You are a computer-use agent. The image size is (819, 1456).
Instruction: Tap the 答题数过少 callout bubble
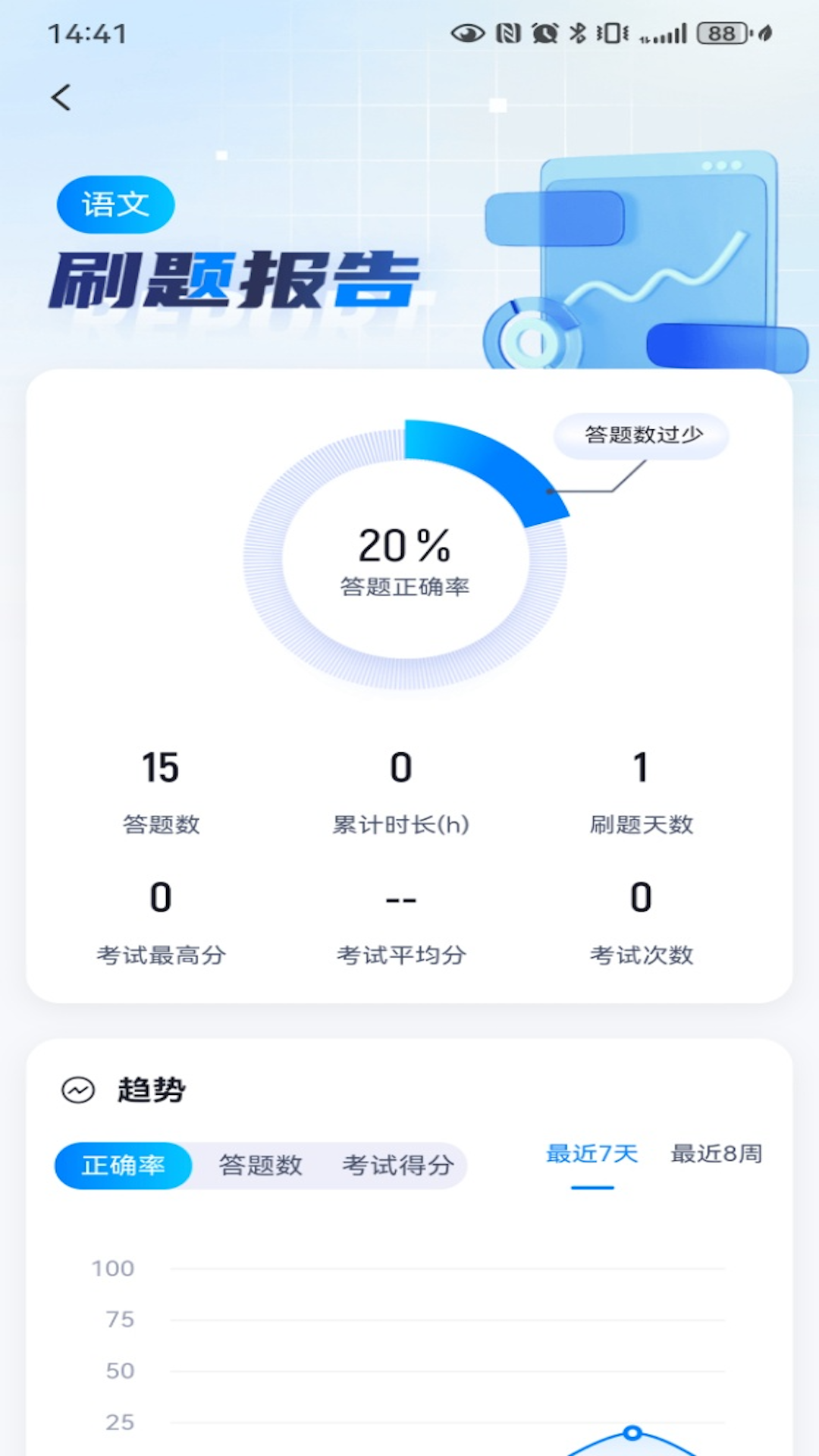[x=642, y=437]
